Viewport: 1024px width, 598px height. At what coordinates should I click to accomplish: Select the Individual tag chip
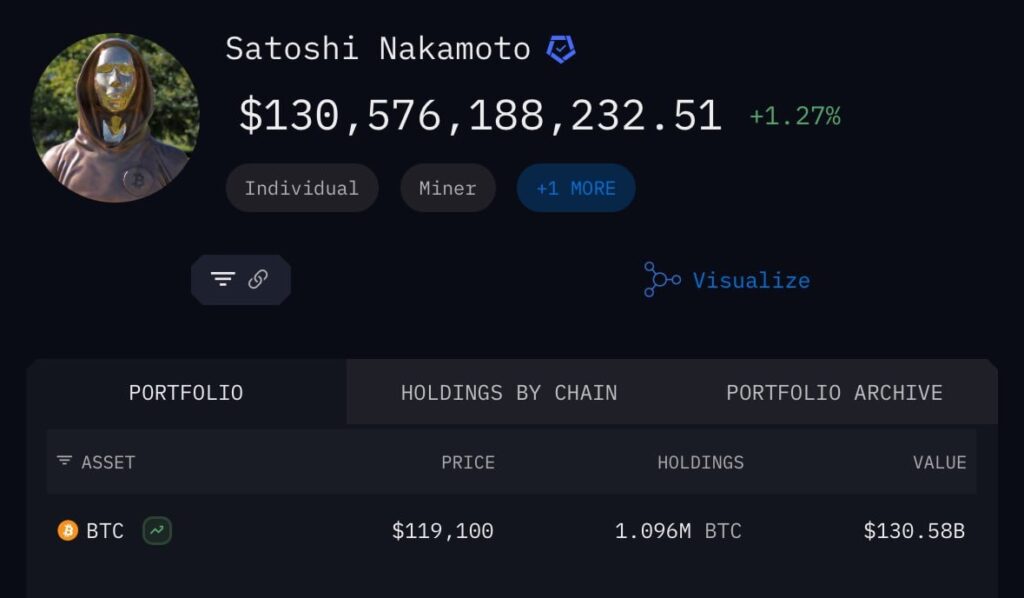pos(301,188)
